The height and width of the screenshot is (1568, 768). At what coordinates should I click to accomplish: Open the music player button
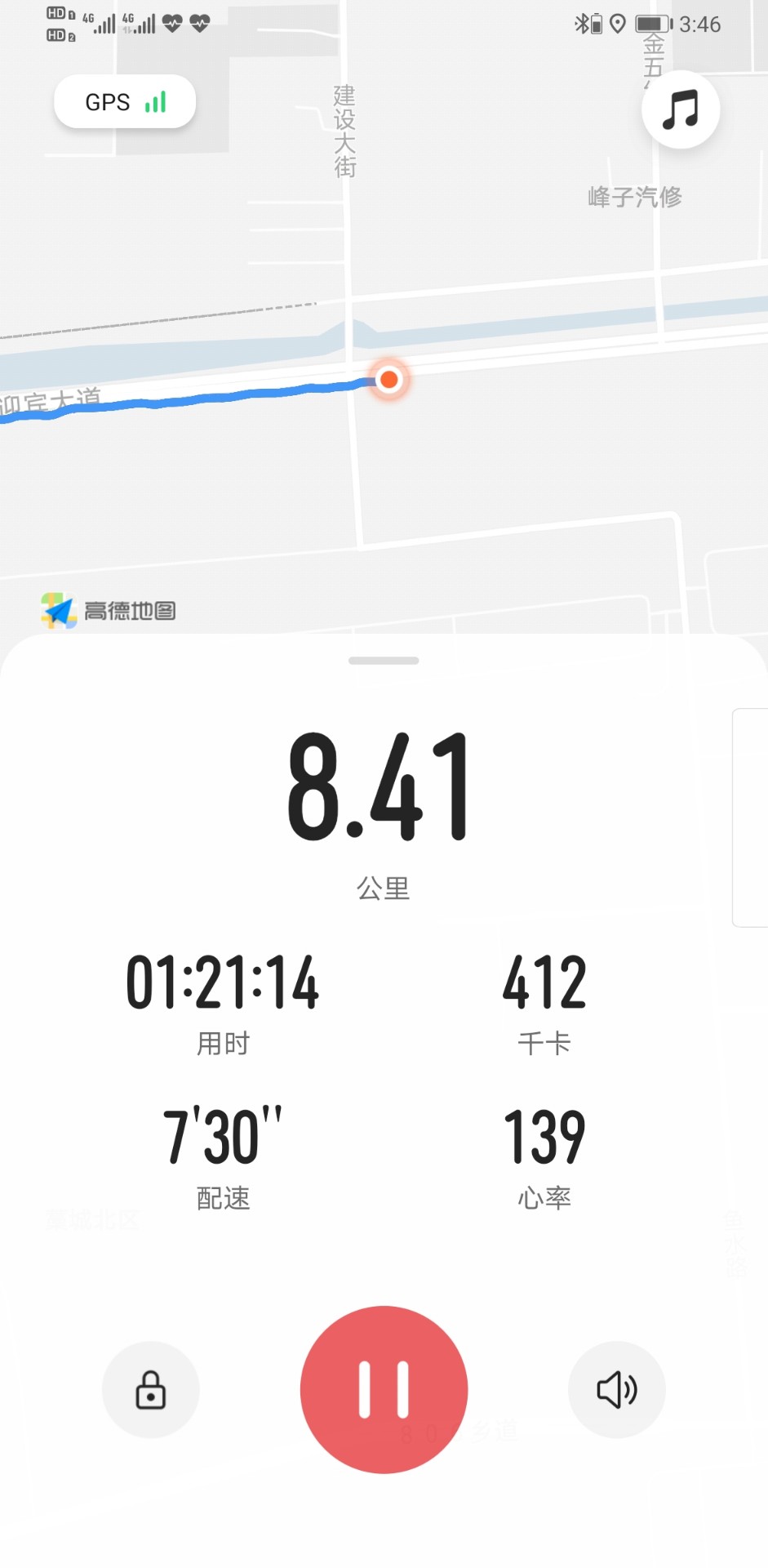pyautogui.click(x=681, y=109)
